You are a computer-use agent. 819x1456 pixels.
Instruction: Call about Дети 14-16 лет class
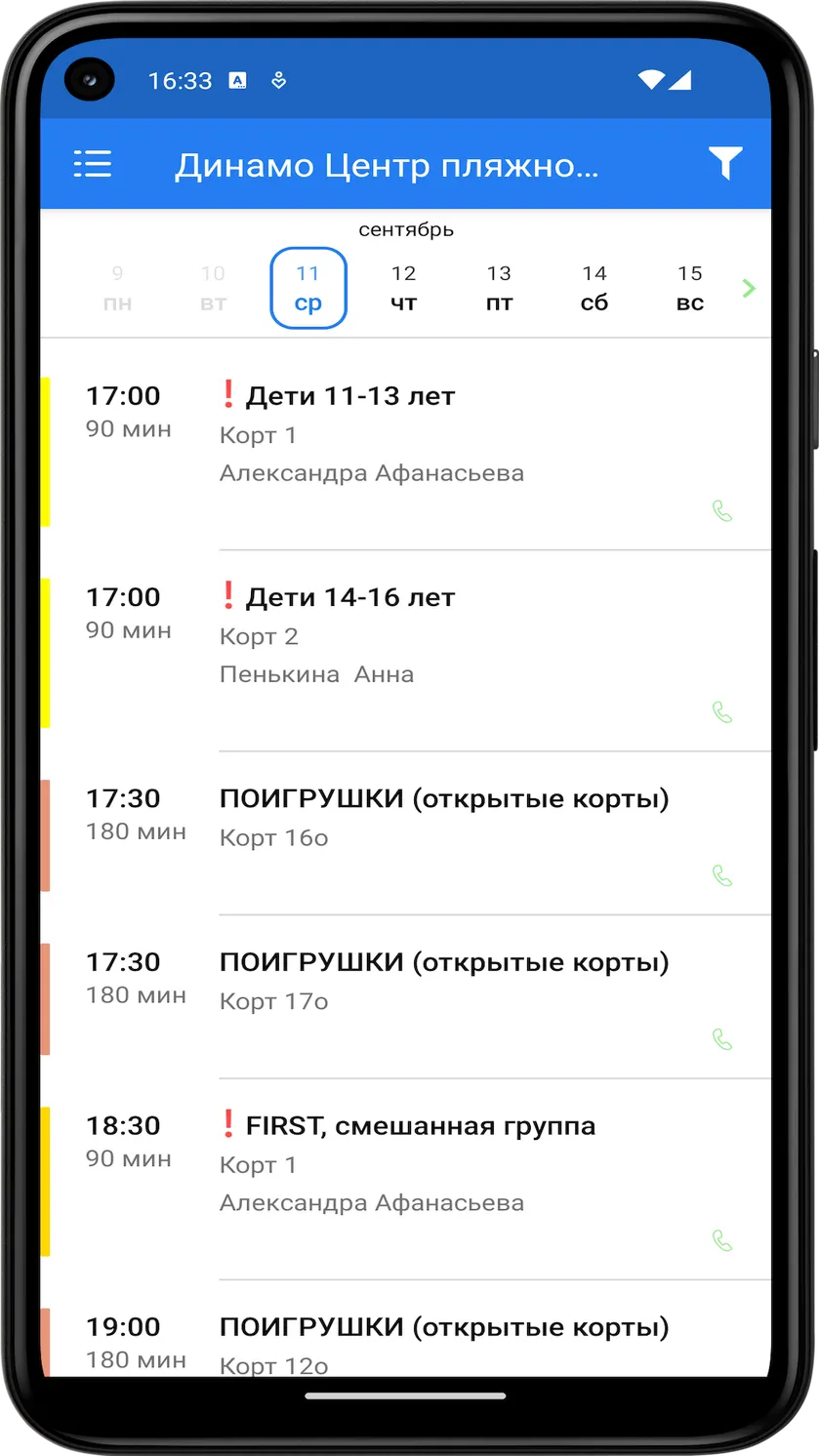click(722, 712)
